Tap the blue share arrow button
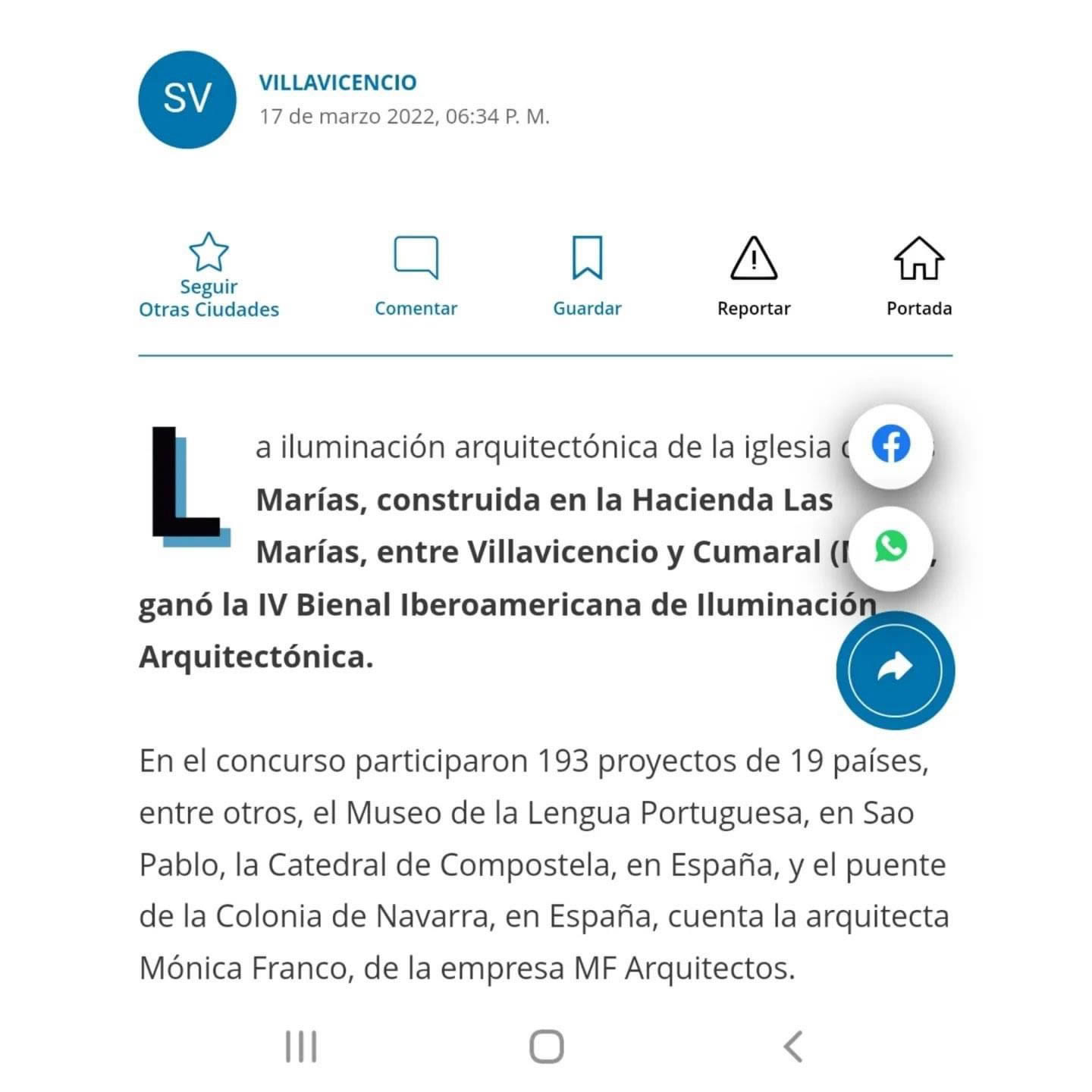 click(895, 670)
